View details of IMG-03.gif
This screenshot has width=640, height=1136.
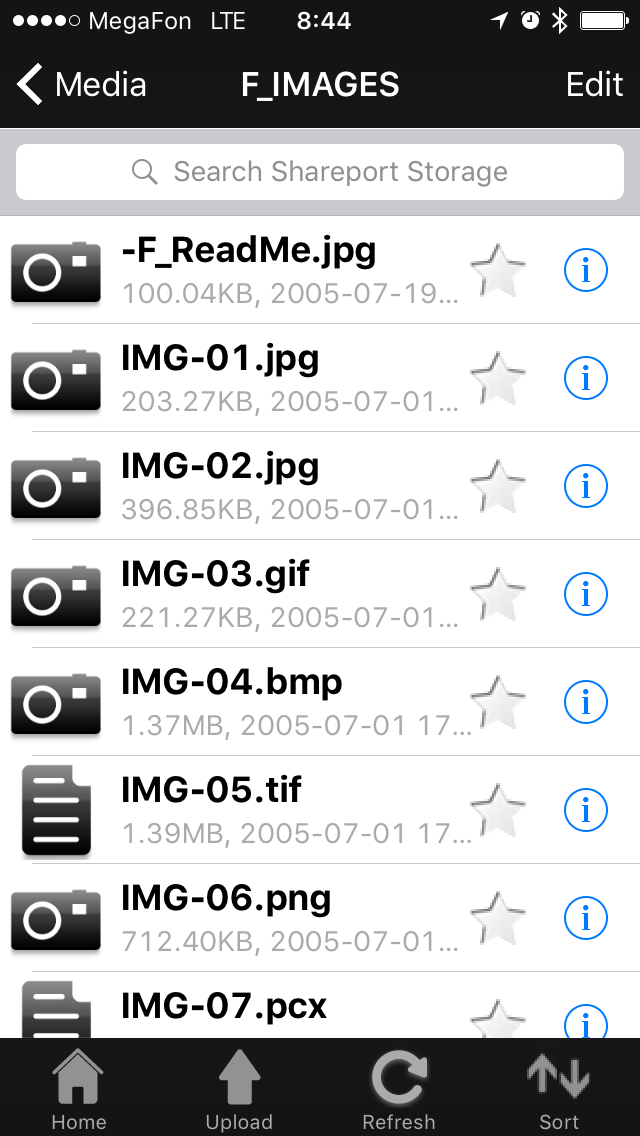586,594
